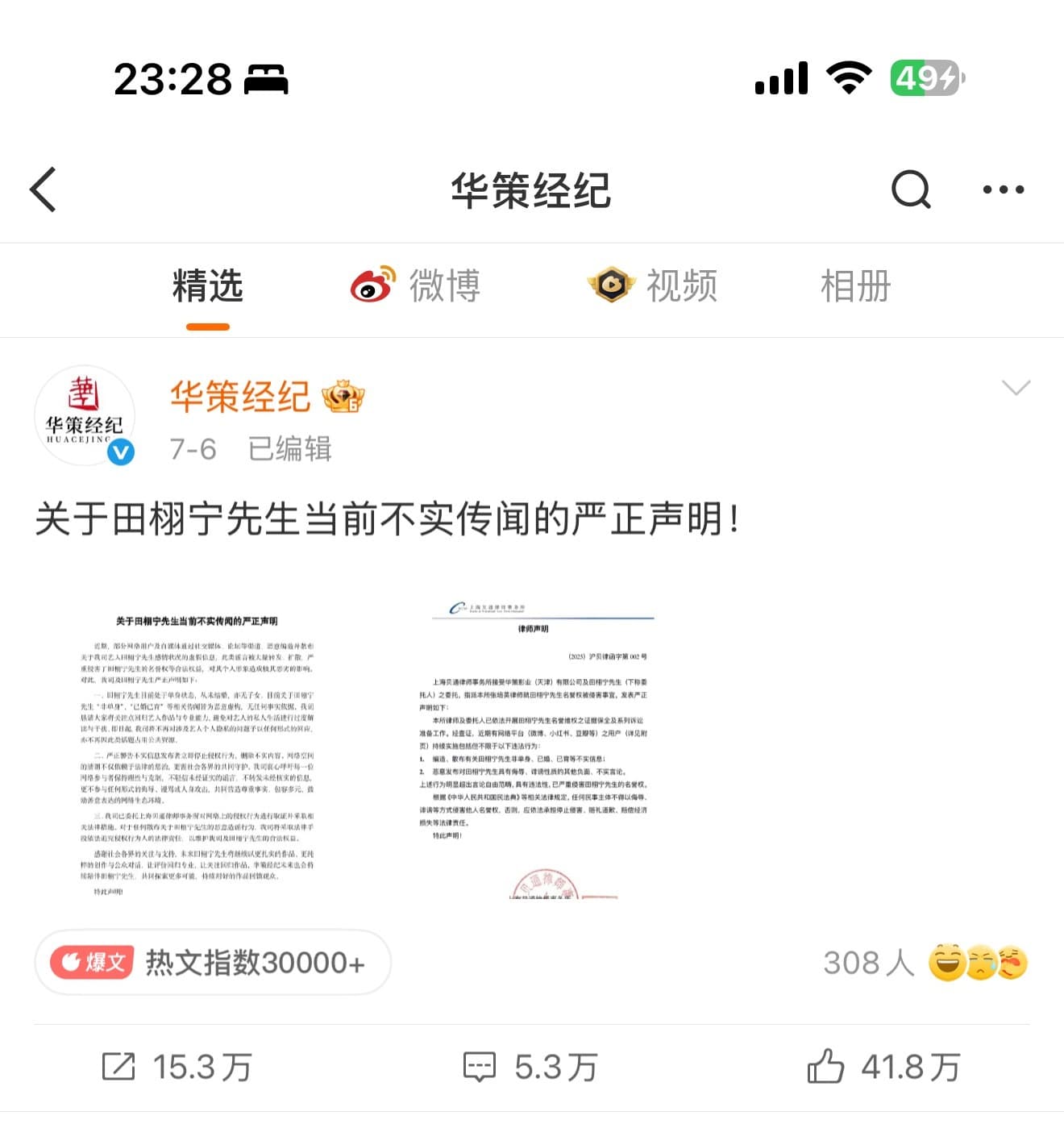Select the 精选 tab
Image resolution: width=1064 pixels, height=1124 pixels.
(x=207, y=287)
